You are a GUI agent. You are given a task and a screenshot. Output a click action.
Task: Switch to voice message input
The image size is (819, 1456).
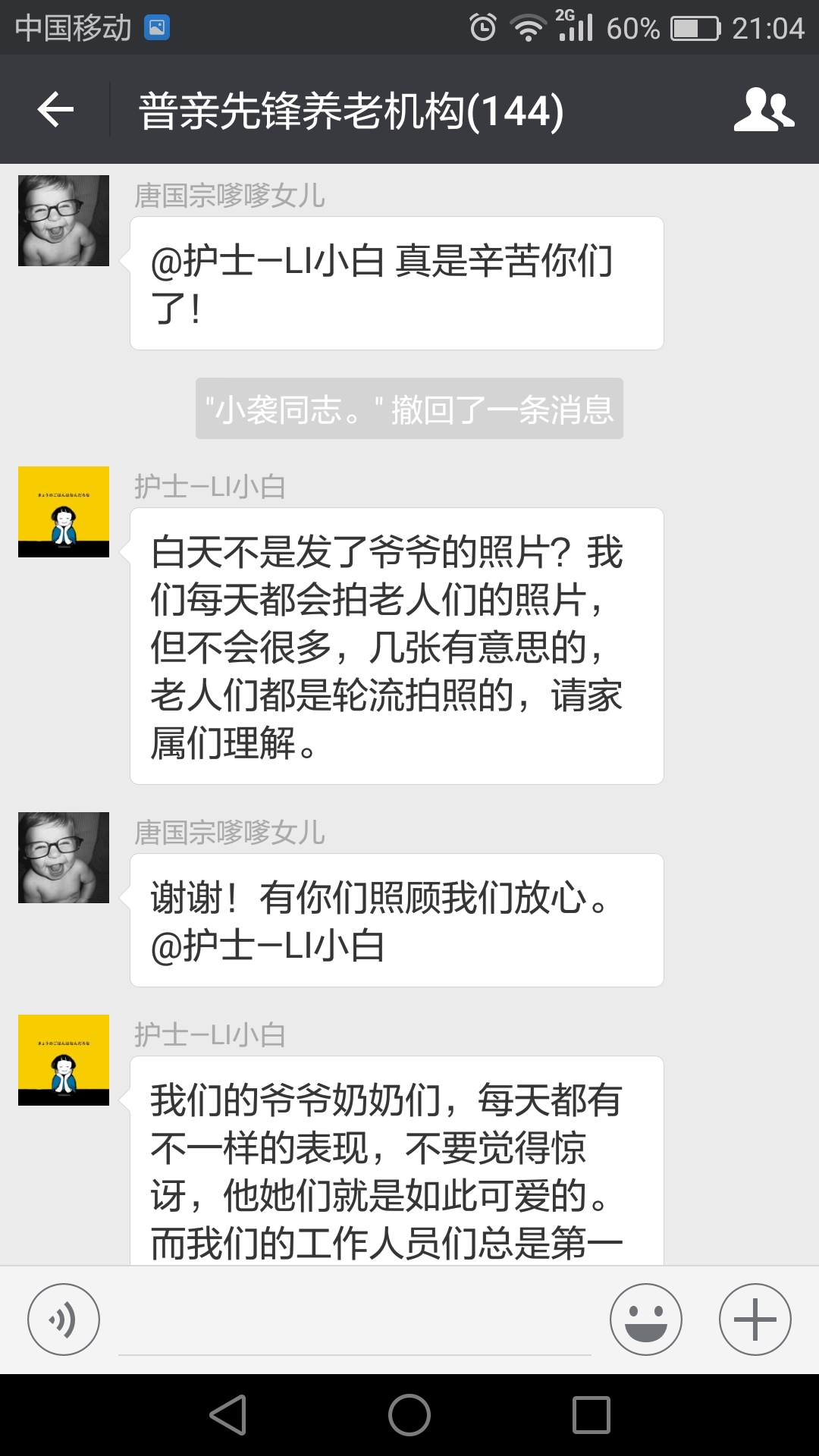pos(64,1319)
